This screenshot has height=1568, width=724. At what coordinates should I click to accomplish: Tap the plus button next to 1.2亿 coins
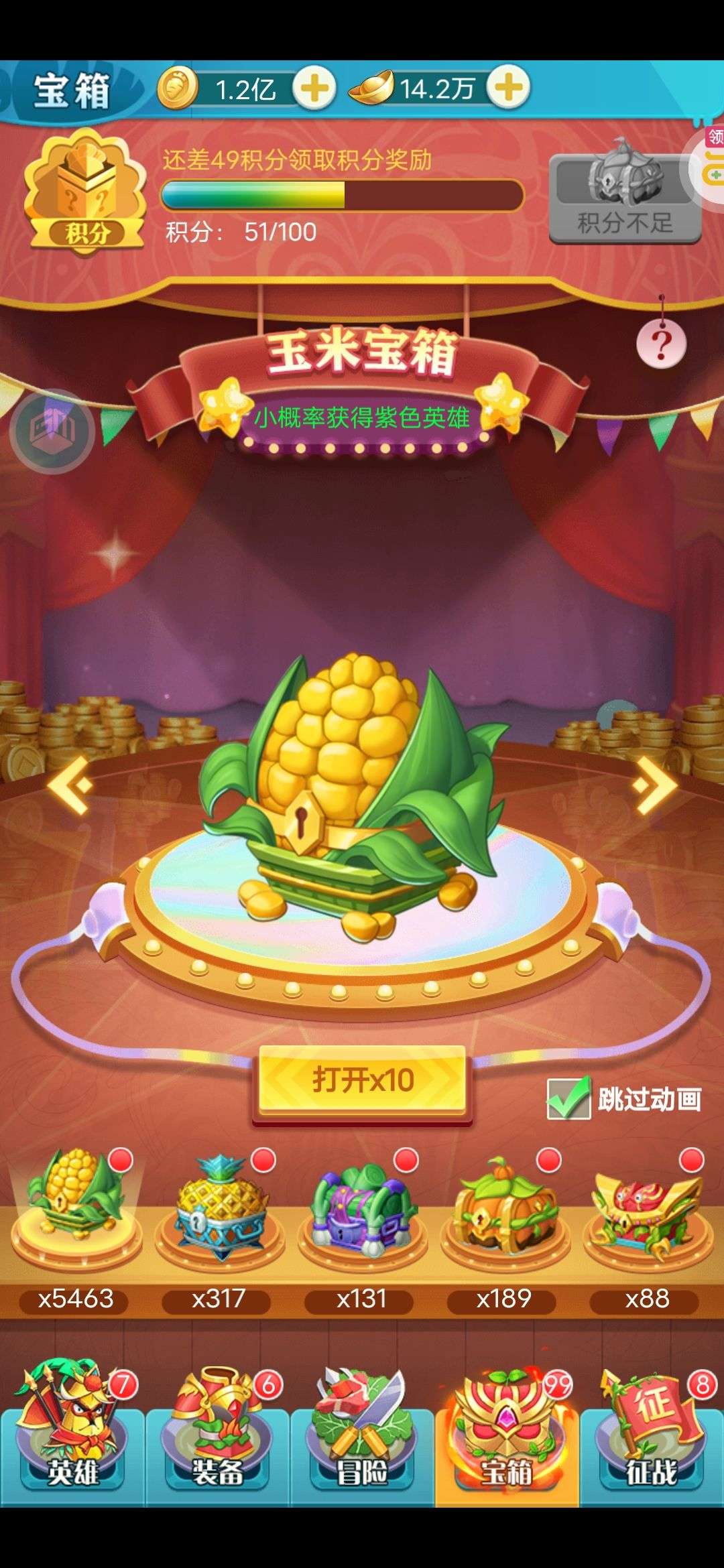pyautogui.click(x=315, y=88)
